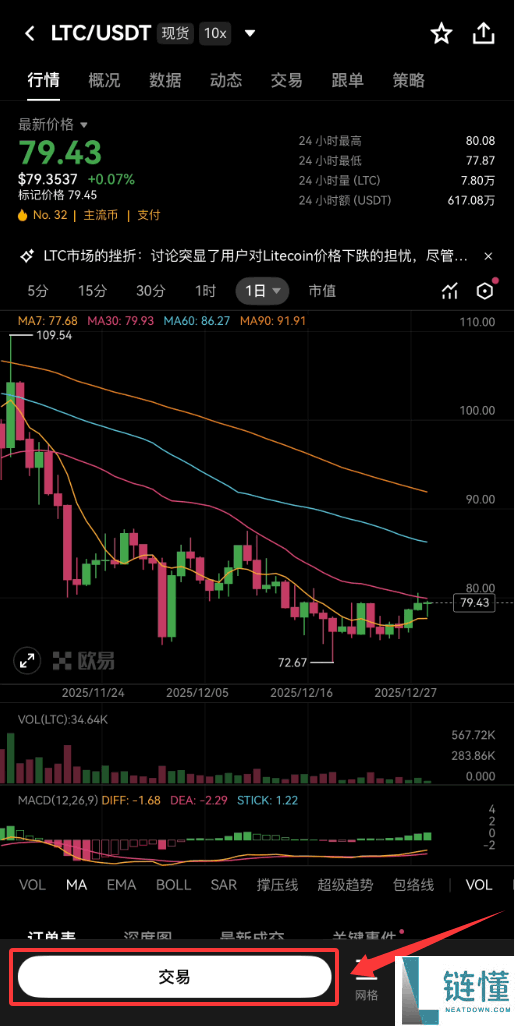Open chart settings hexagon icon
The width and height of the screenshot is (515, 1026).
click(485, 291)
